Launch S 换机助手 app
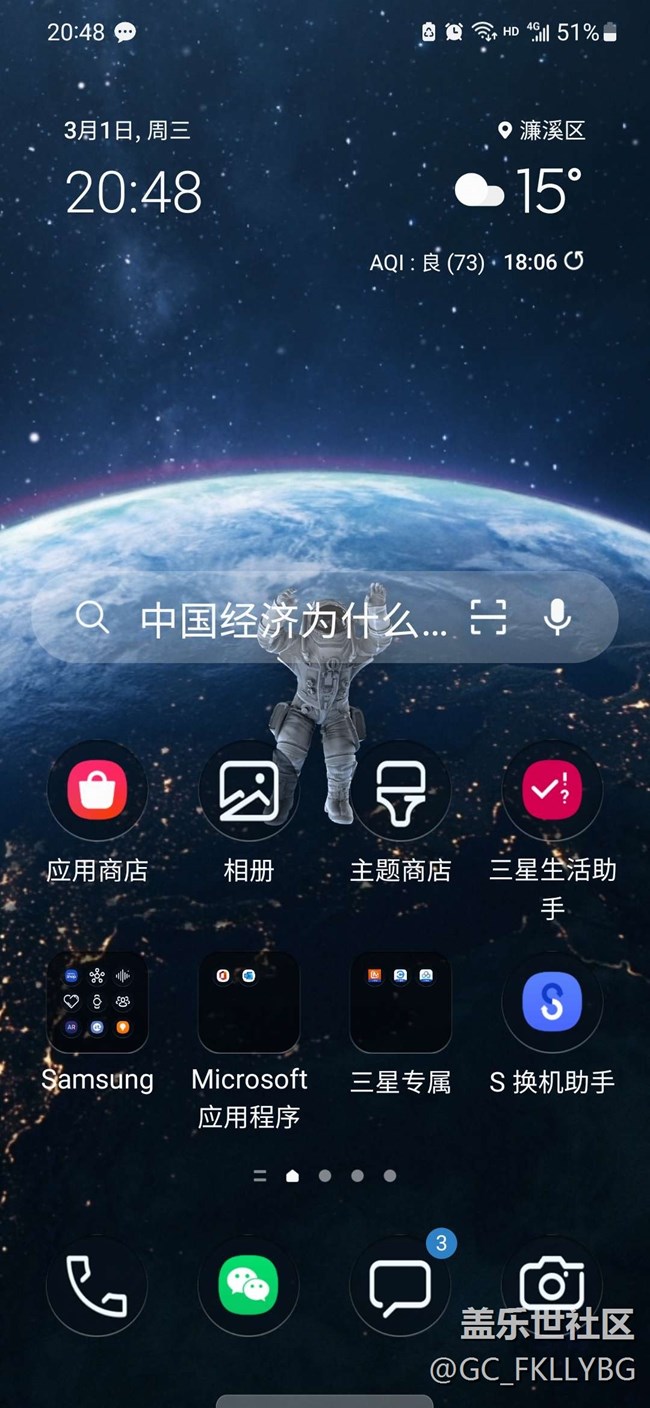 [x=552, y=1002]
